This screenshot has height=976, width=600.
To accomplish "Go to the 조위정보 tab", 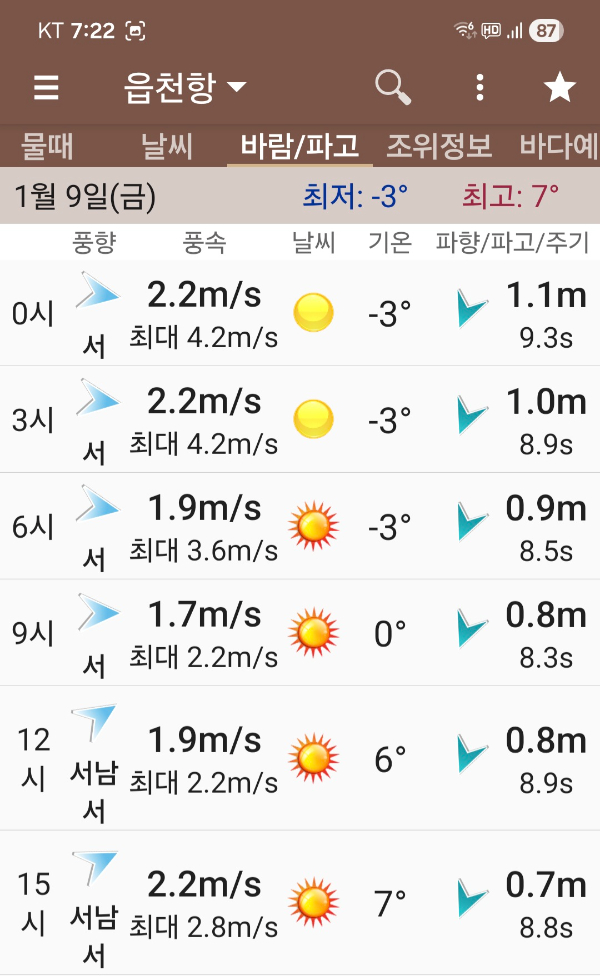I will [x=439, y=146].
